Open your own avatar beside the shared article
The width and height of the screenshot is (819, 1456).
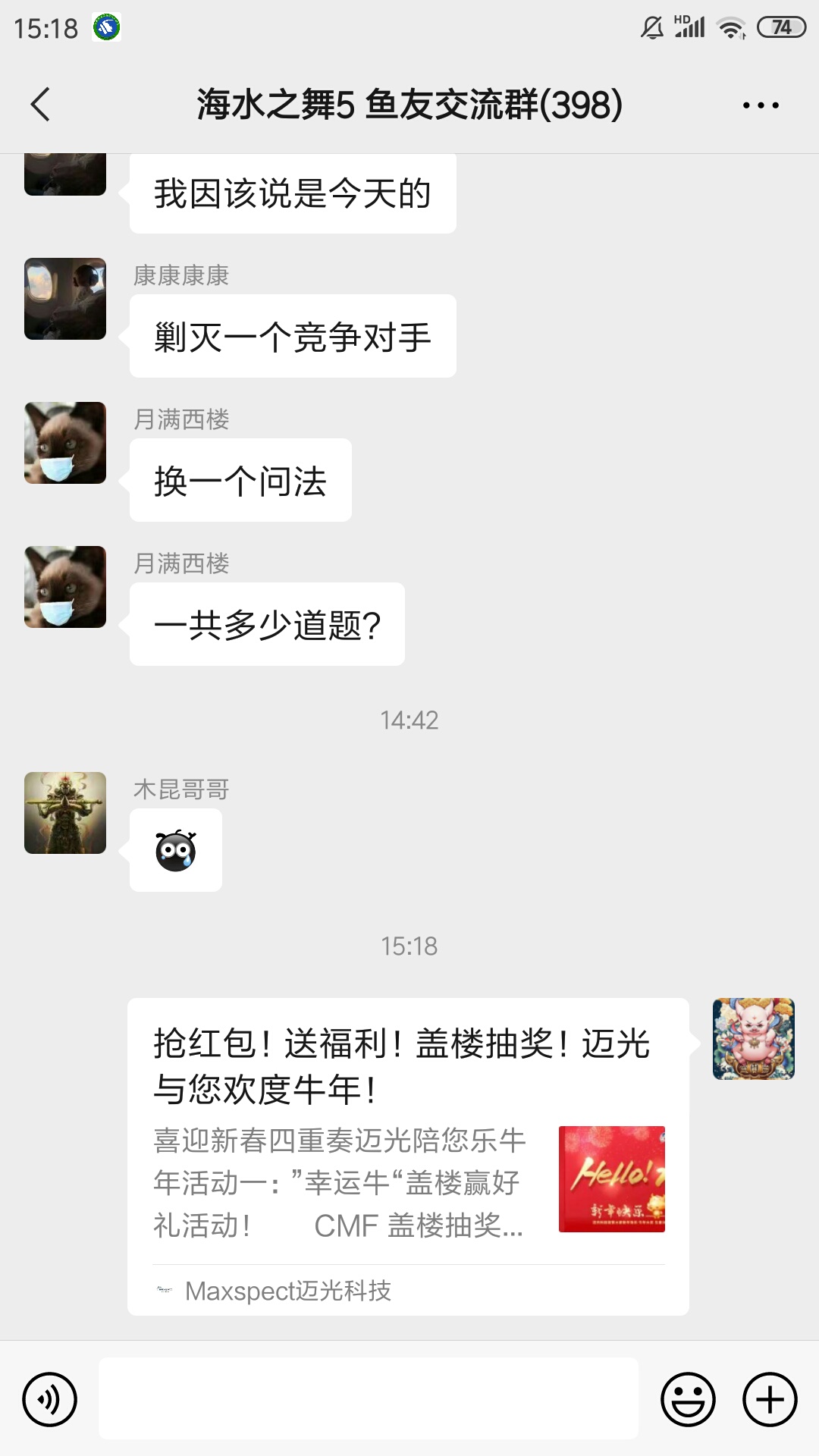[753, 1039]
